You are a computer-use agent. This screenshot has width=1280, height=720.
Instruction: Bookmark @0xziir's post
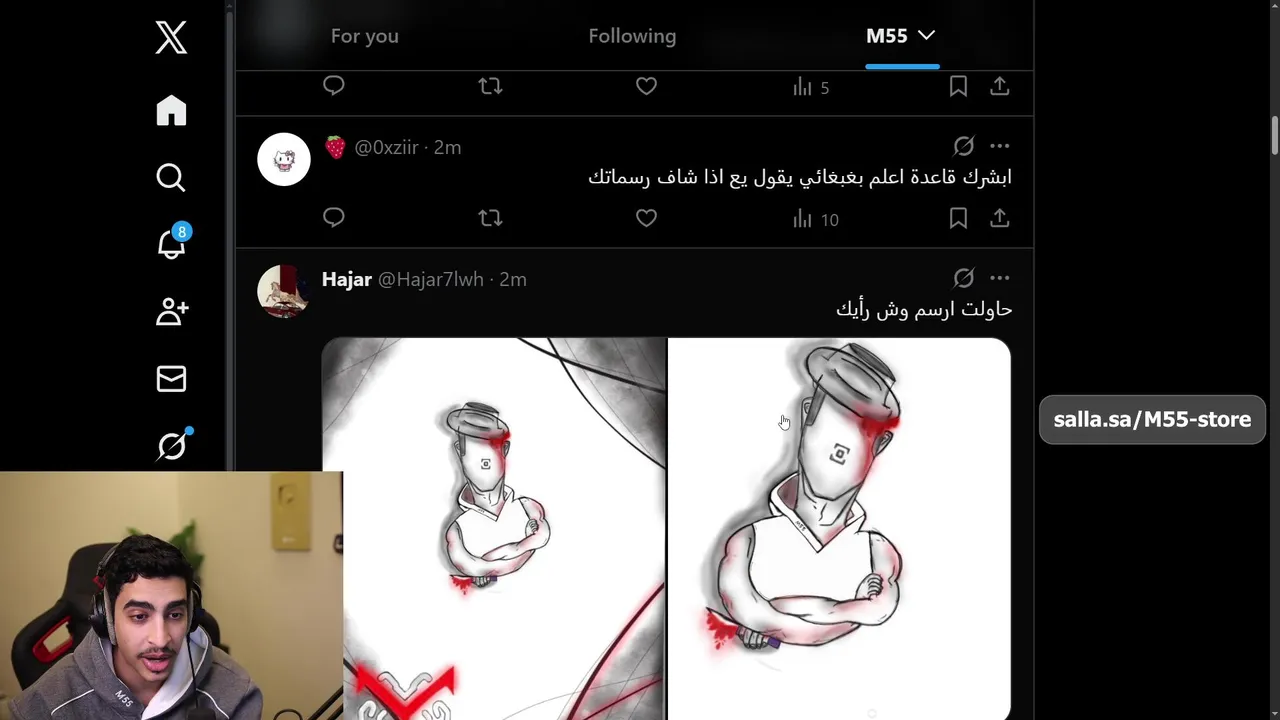(x=958, y=218)
